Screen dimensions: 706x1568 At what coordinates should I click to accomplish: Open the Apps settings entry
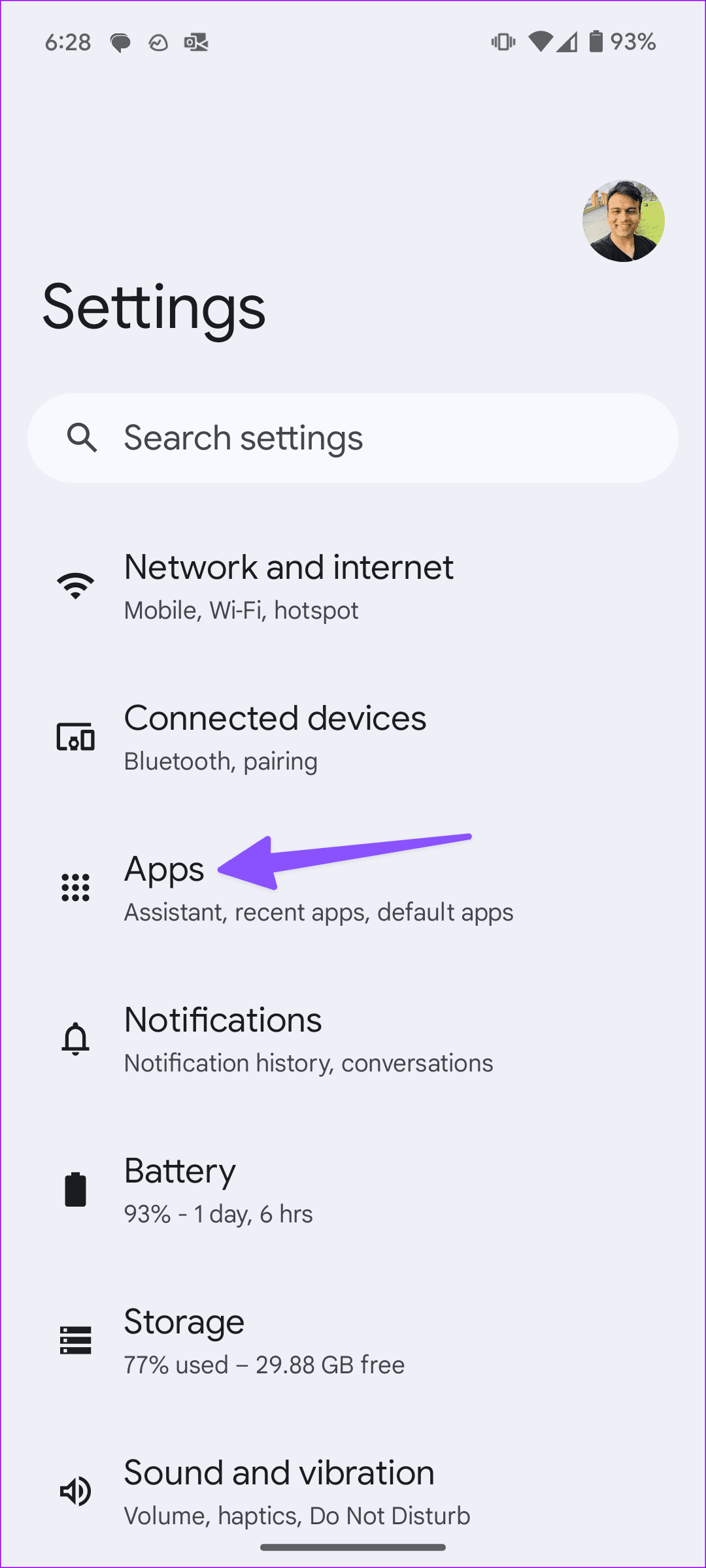click(x=164, y=887)
